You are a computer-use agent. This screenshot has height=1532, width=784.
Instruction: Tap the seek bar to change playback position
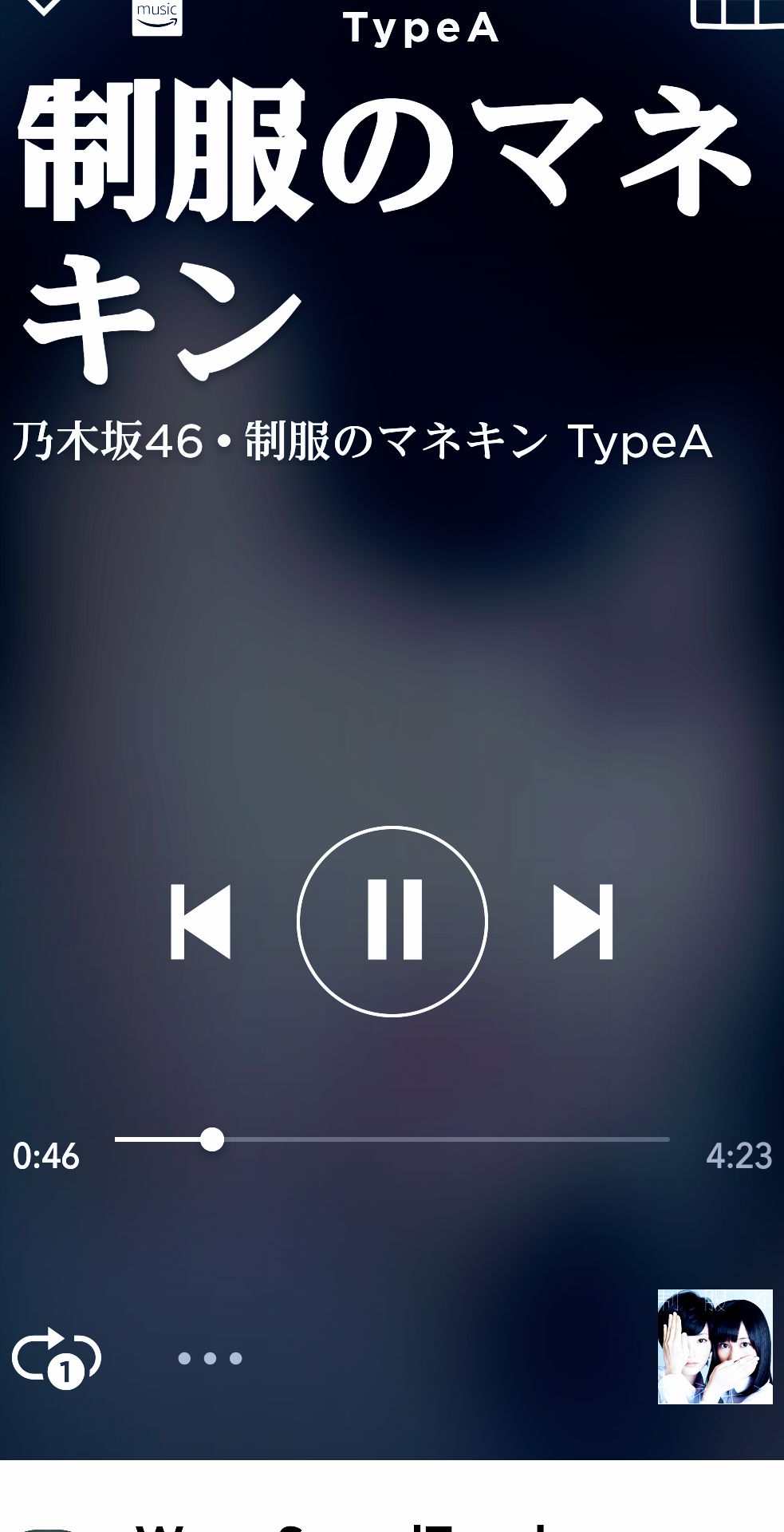tap(392, 1139)
